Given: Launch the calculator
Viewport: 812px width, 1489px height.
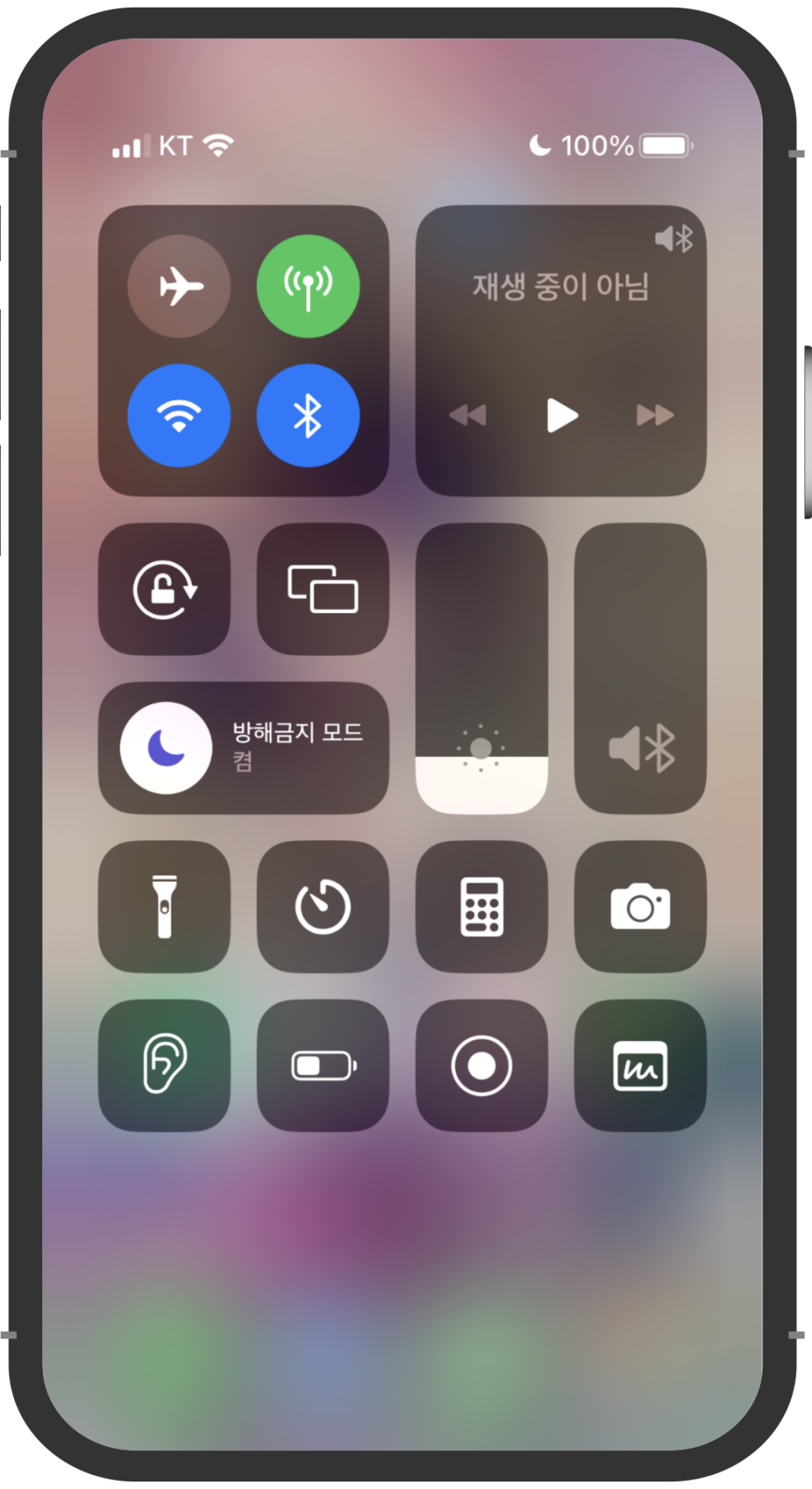Looking at the screenshot, I should coord(482,906).
